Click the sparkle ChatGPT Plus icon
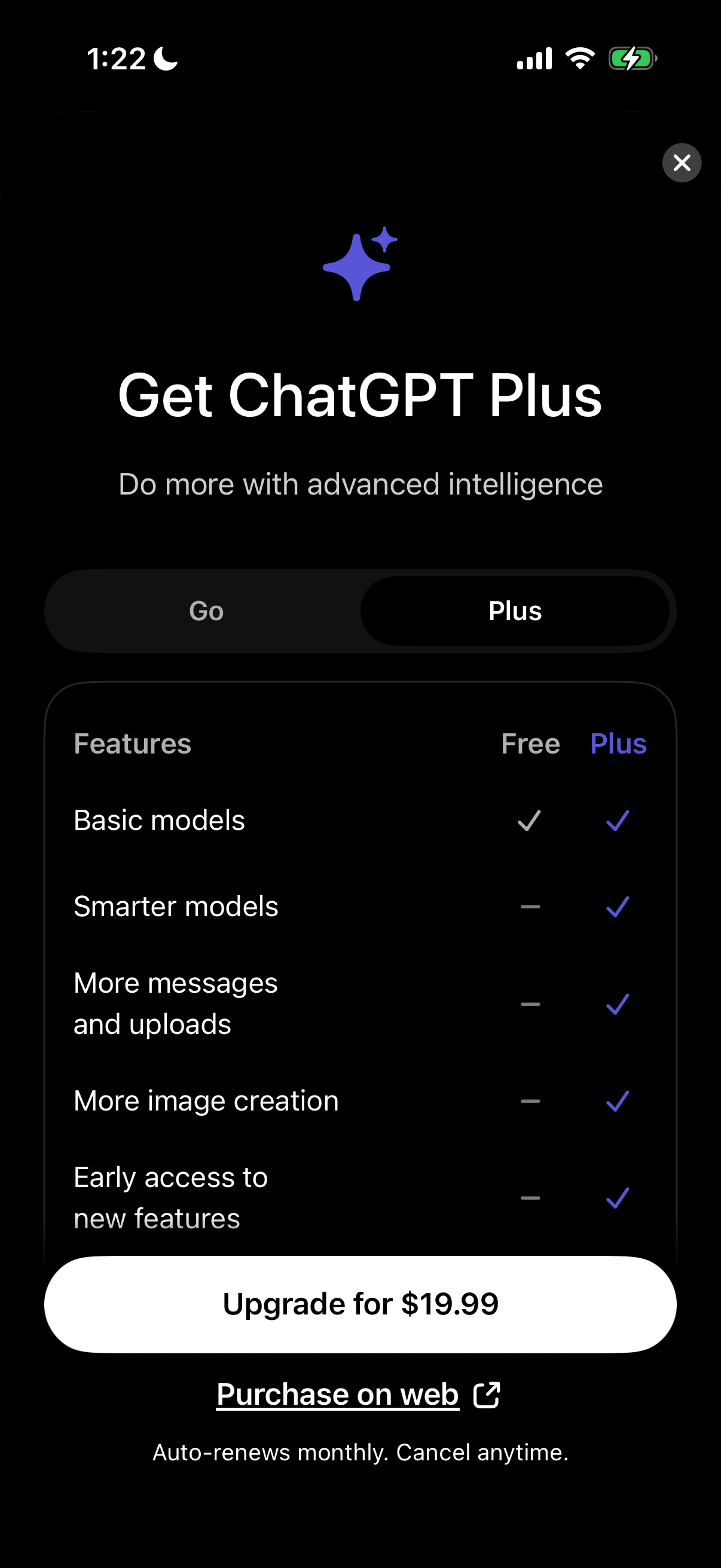721x1568 pixels. pos(360,263)
